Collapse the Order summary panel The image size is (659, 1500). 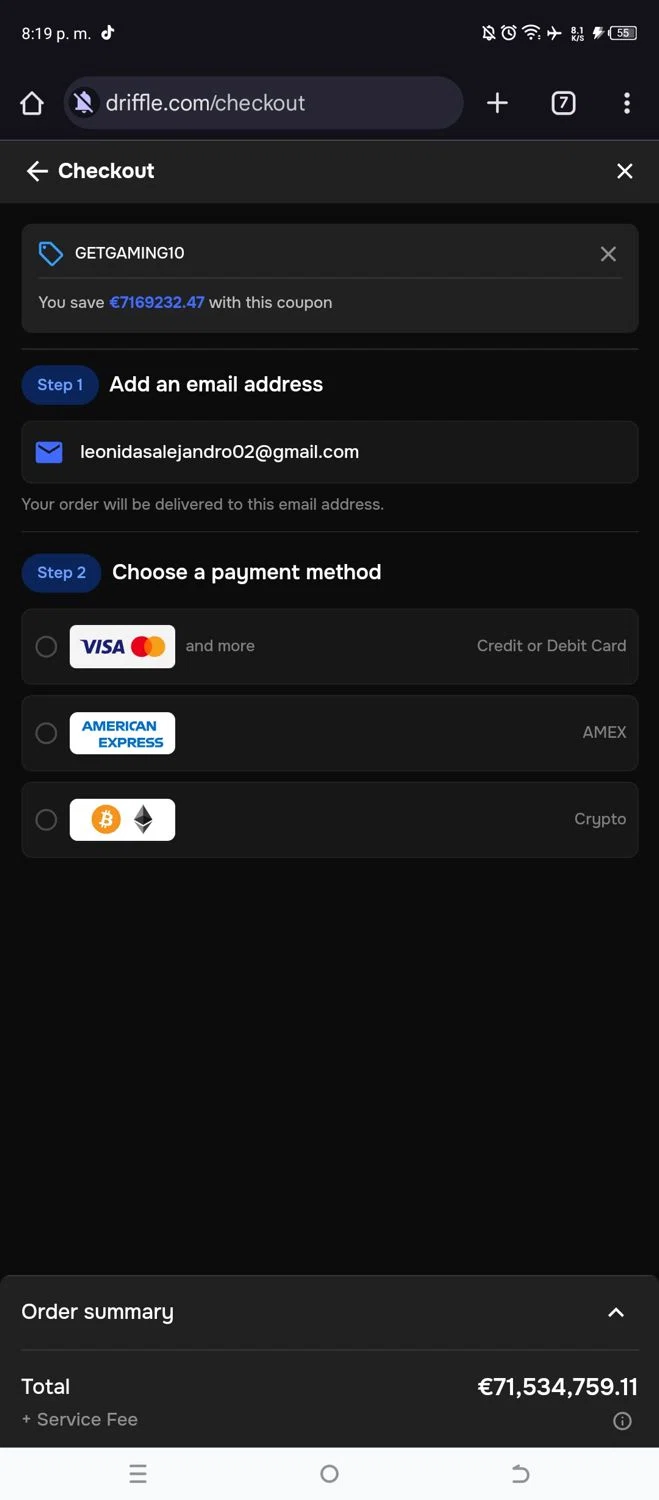616,1312
